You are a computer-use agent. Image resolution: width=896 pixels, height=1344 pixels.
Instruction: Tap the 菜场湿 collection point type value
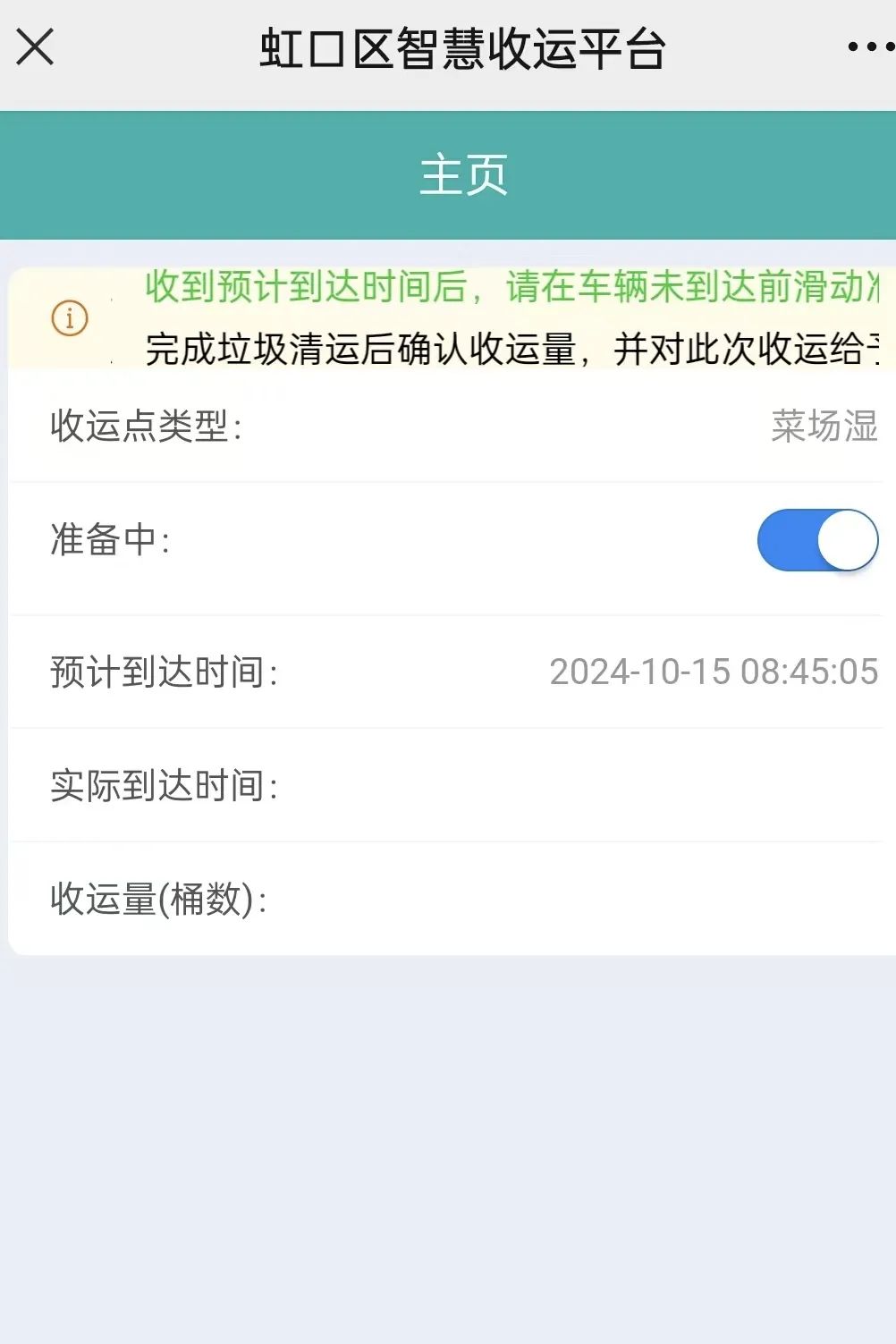click(x=823, y=427)
